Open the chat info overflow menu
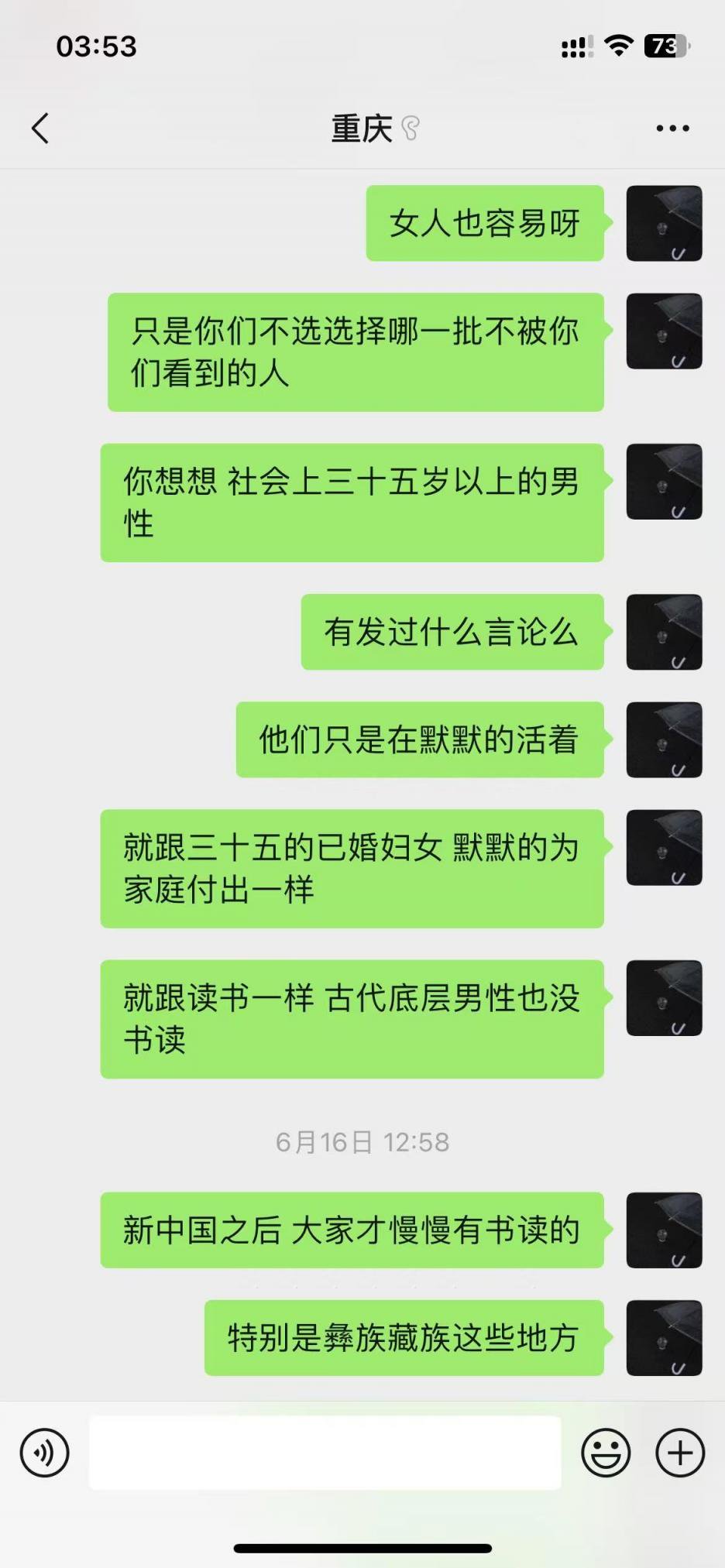725x1568 pixels. pyautogui.click(x=672, y=129)
